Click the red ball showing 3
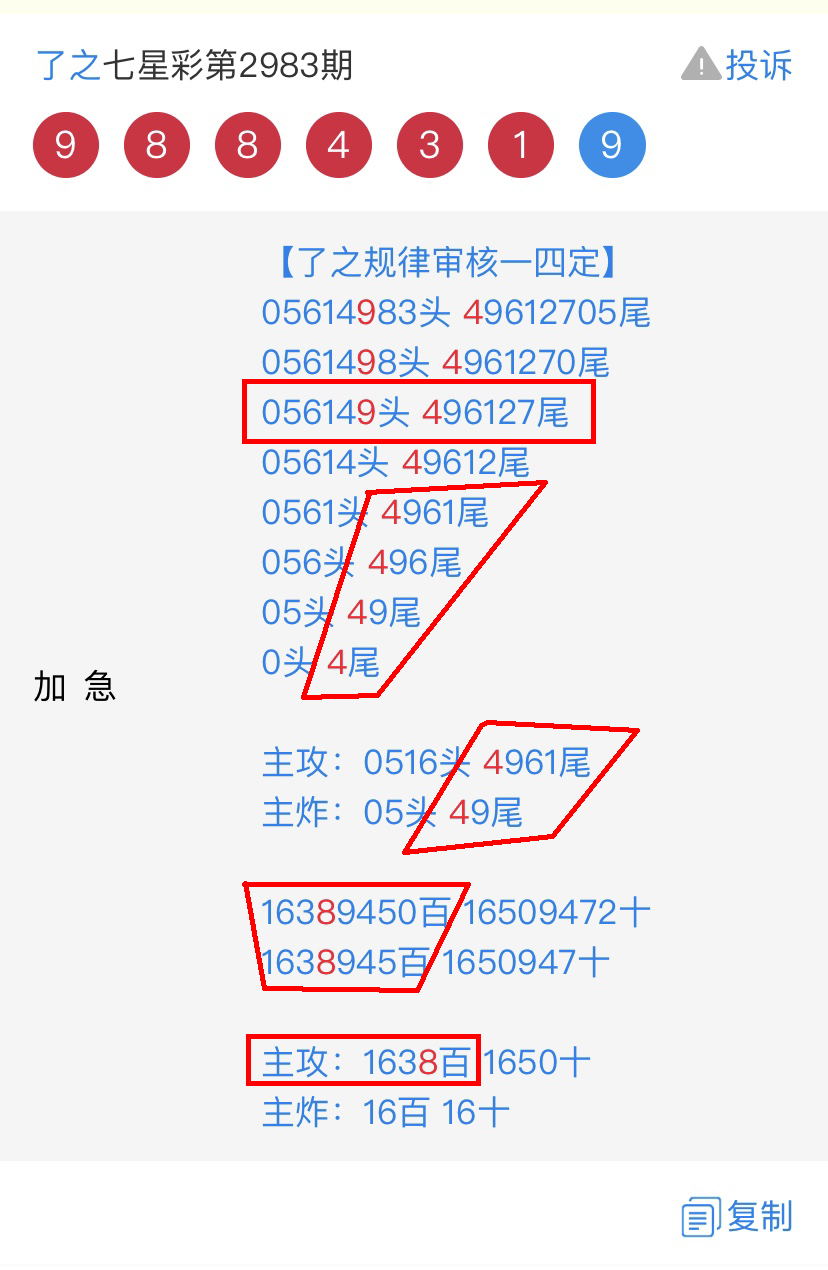The height and width of the screenshot is (1270, 828). tap(429, 144)
